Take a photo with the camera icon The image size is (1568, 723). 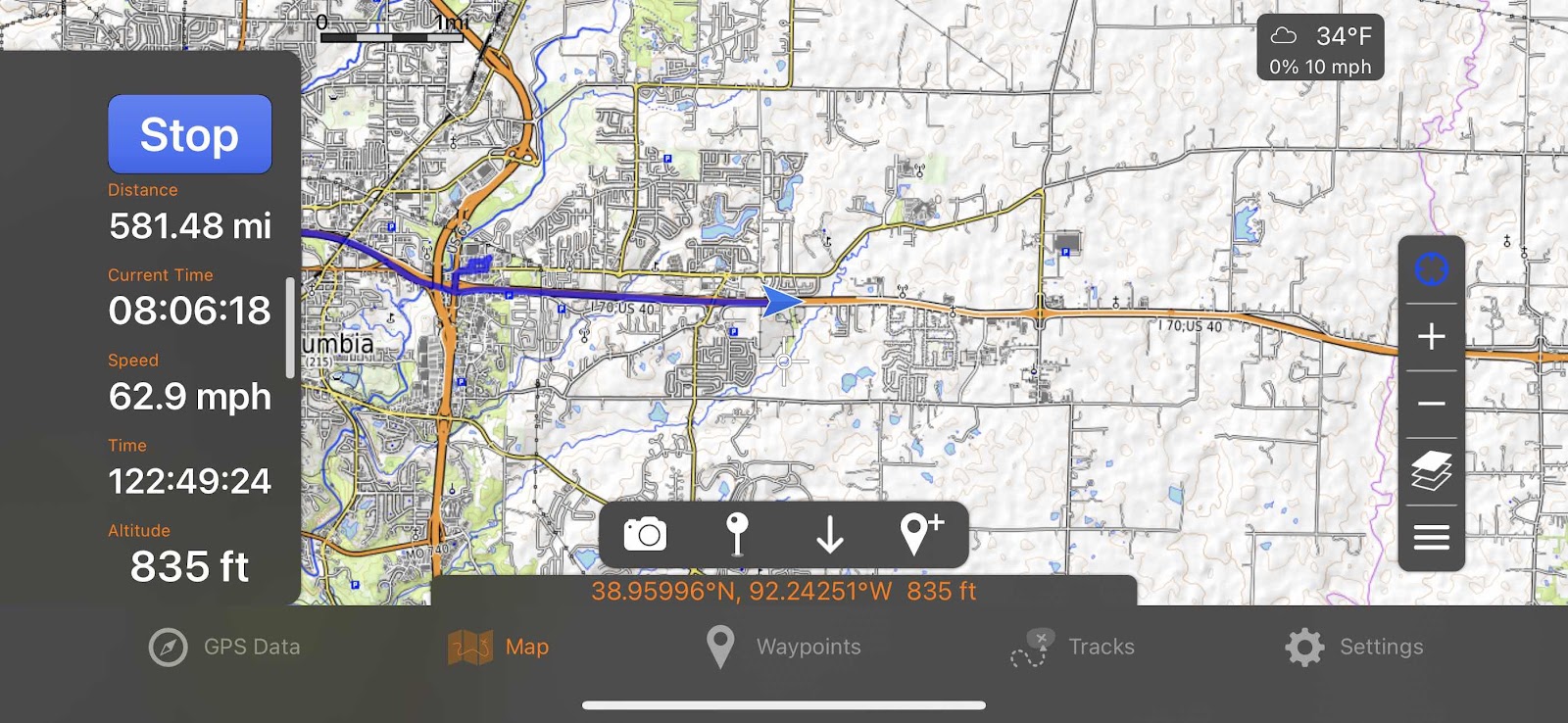point(645,535)
